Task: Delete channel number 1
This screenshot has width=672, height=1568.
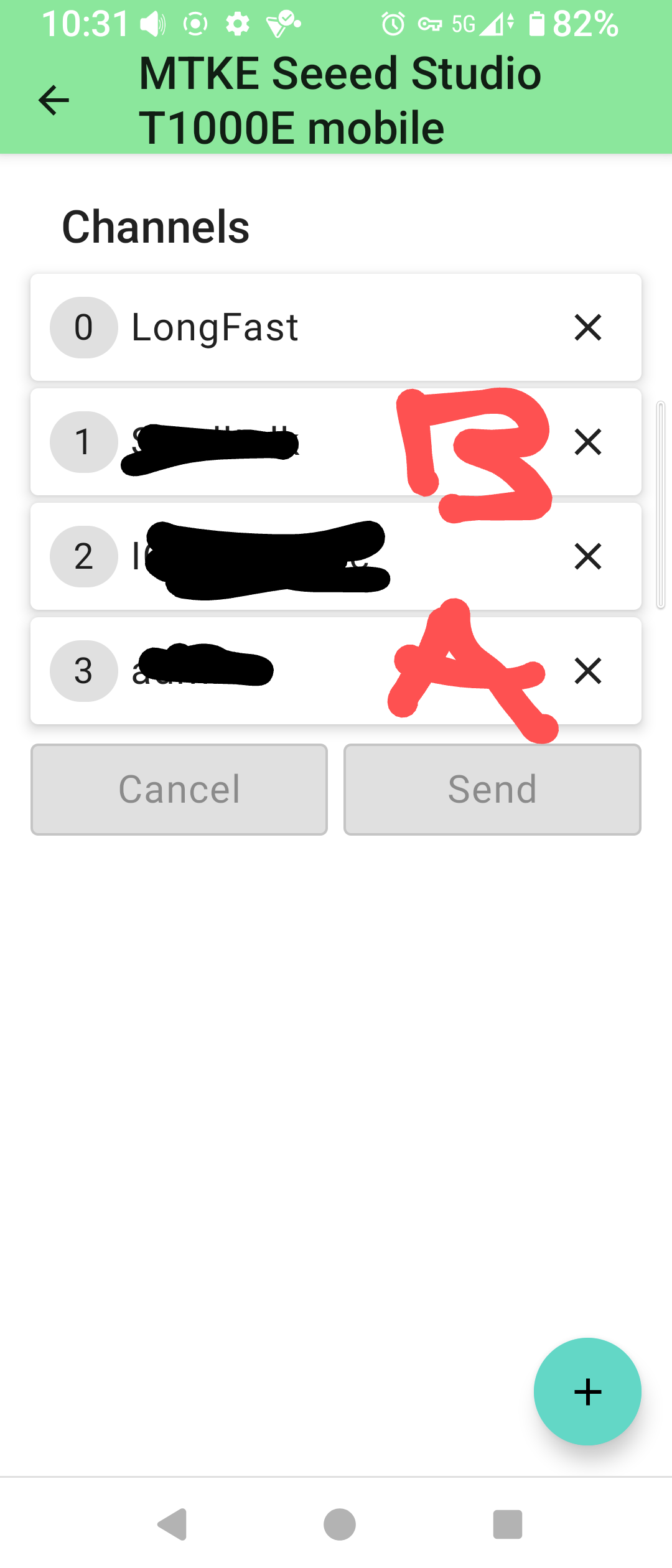Action: tap(587, 442)
